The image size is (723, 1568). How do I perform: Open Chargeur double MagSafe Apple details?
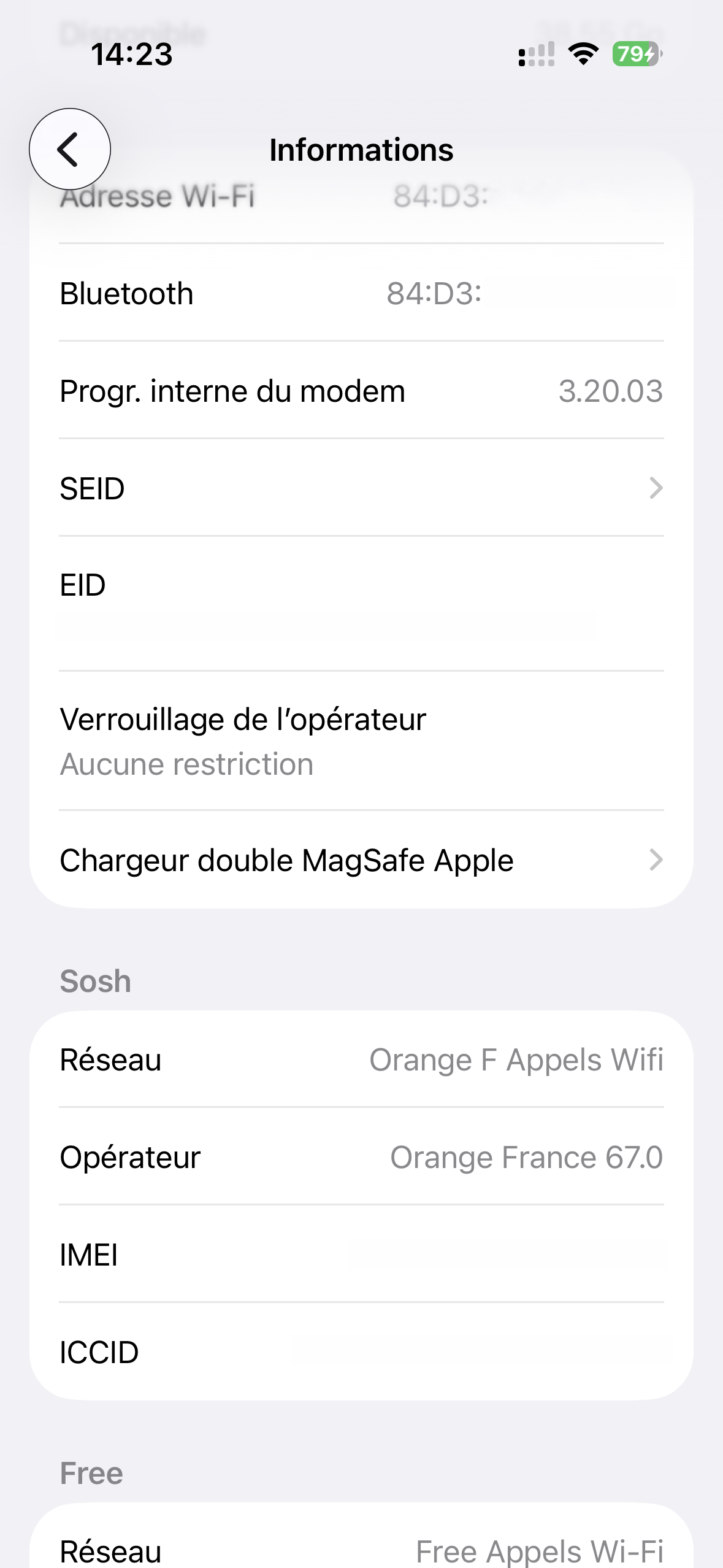(x=361, y=860)
